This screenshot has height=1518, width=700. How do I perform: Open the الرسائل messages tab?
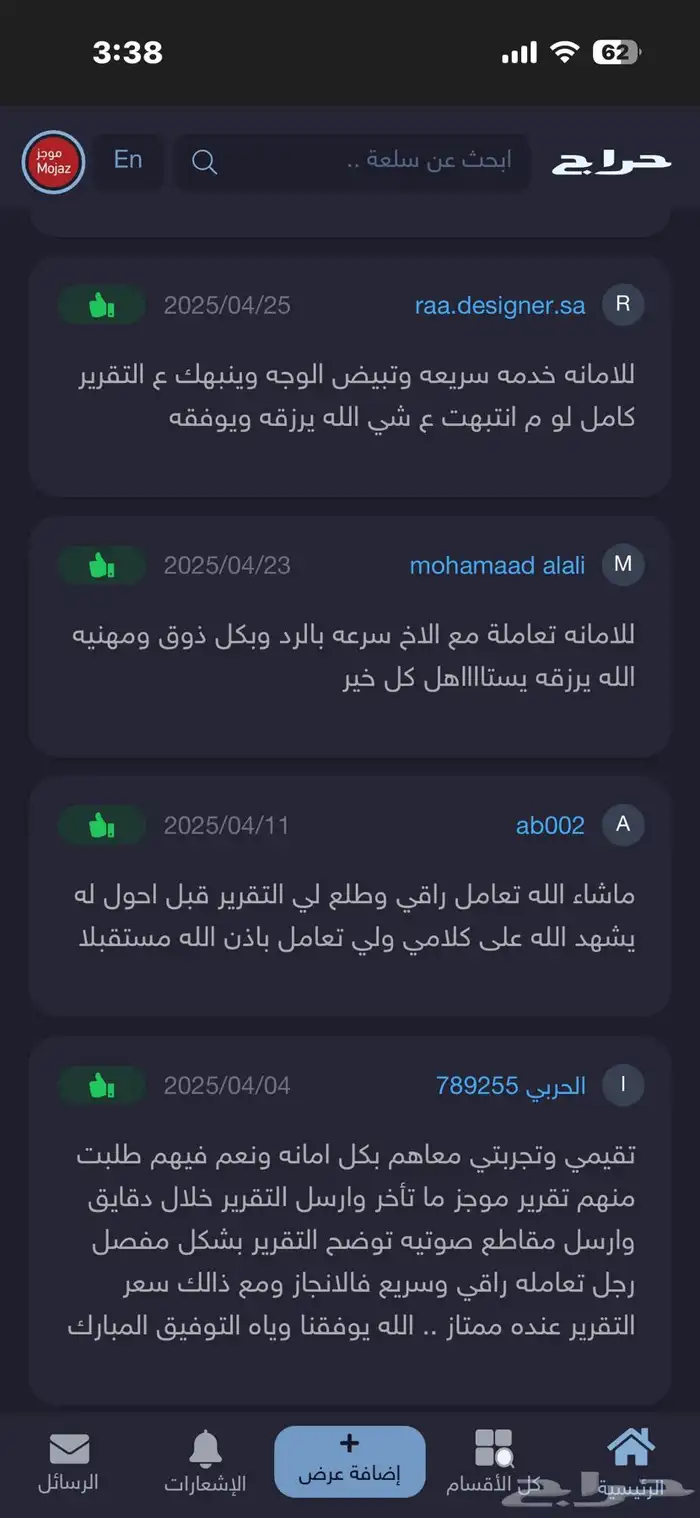tap(68, 1462)
